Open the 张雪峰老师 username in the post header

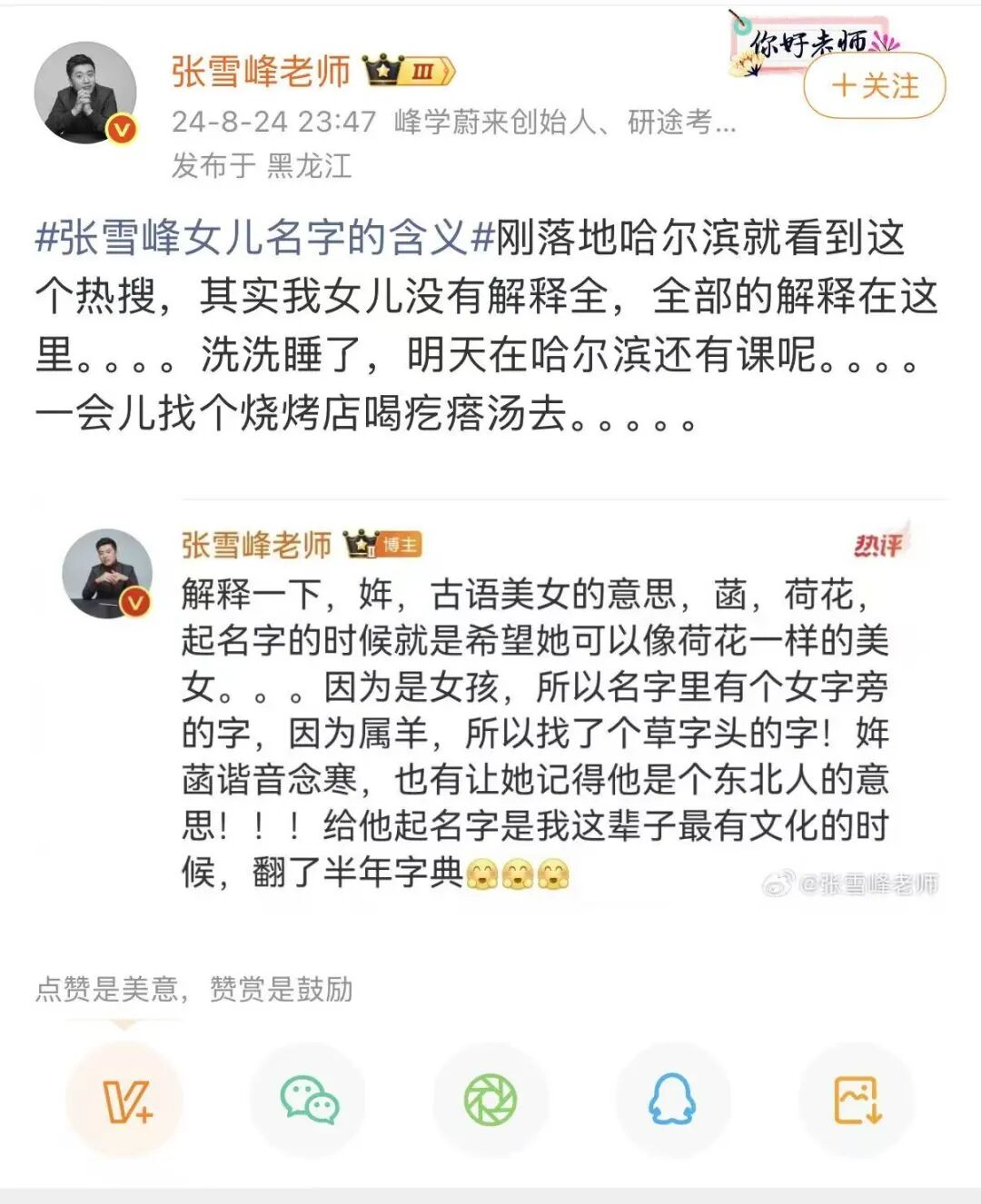pos(261,71)
